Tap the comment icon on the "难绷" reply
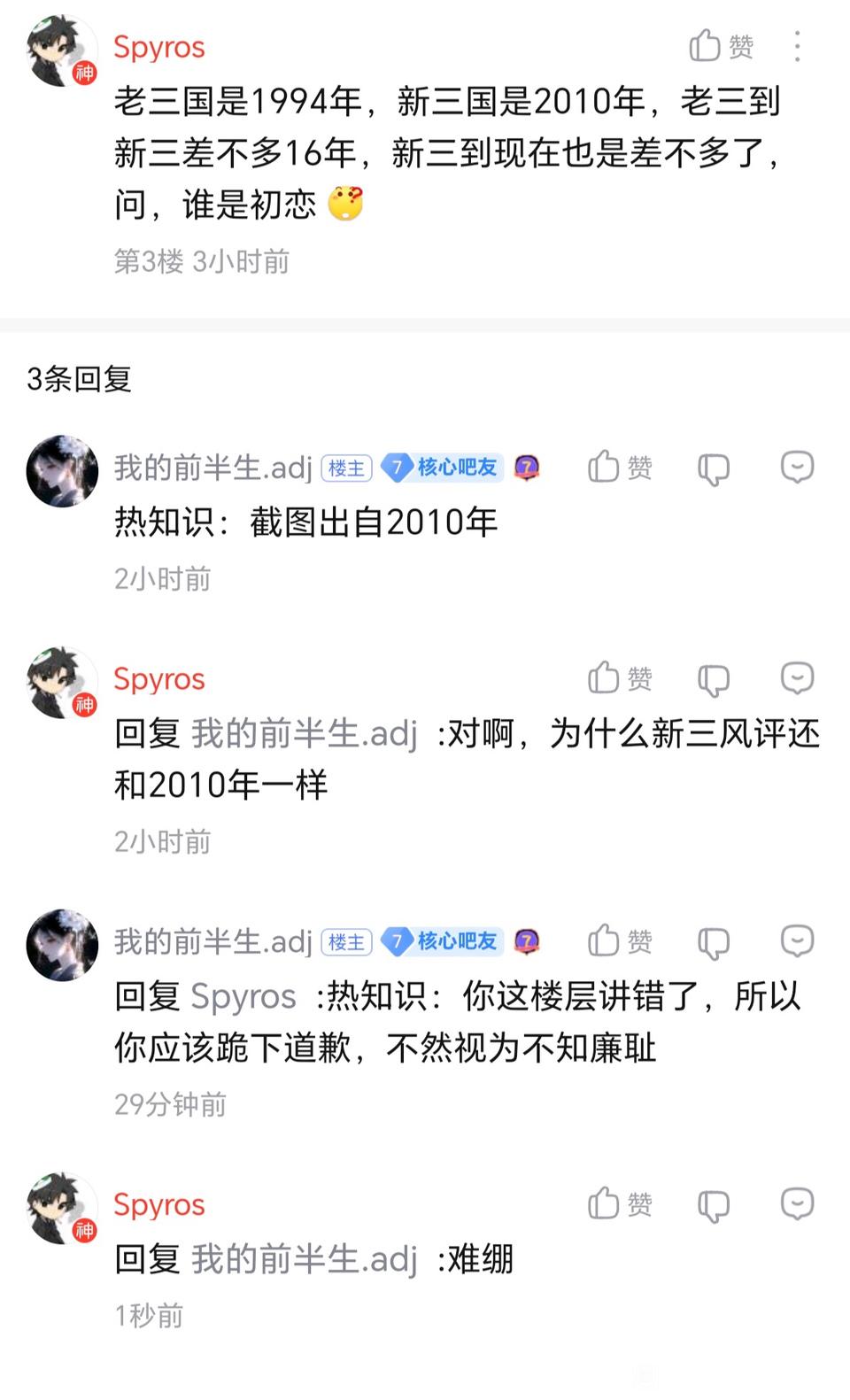The width and height of the screenshot is (850, 1400). (x=797, y=1203)
